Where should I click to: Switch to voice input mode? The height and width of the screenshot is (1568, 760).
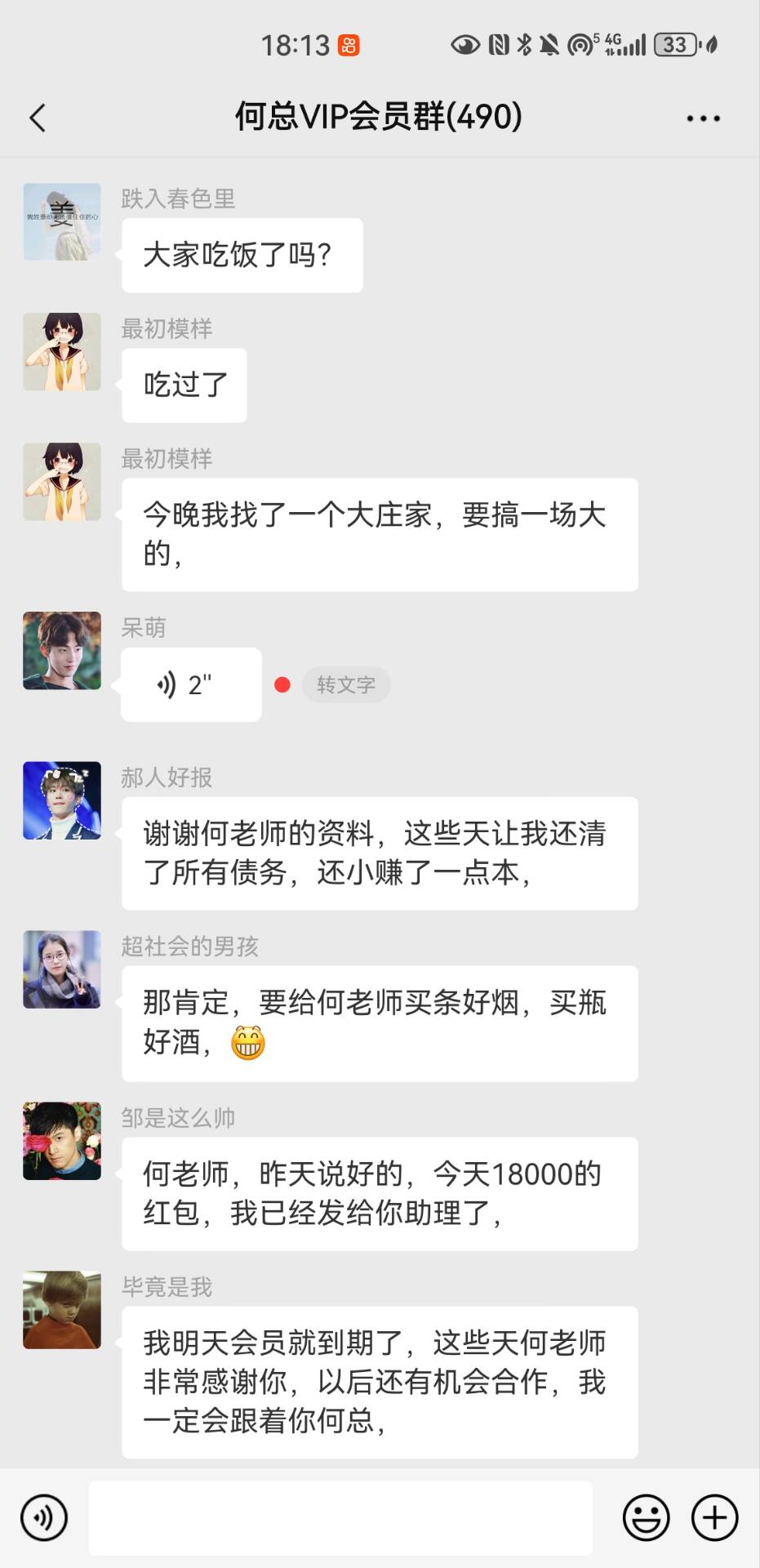click(x=44, y=1517)
